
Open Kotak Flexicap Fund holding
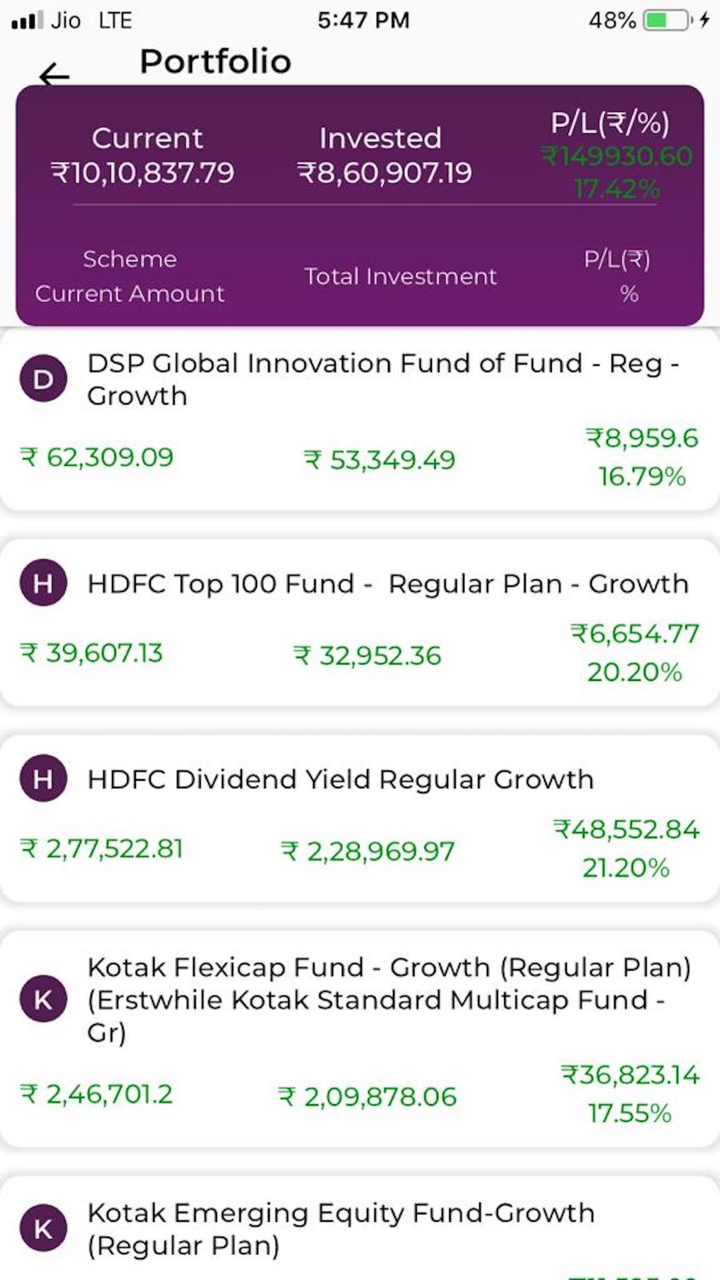[360, 1040]
